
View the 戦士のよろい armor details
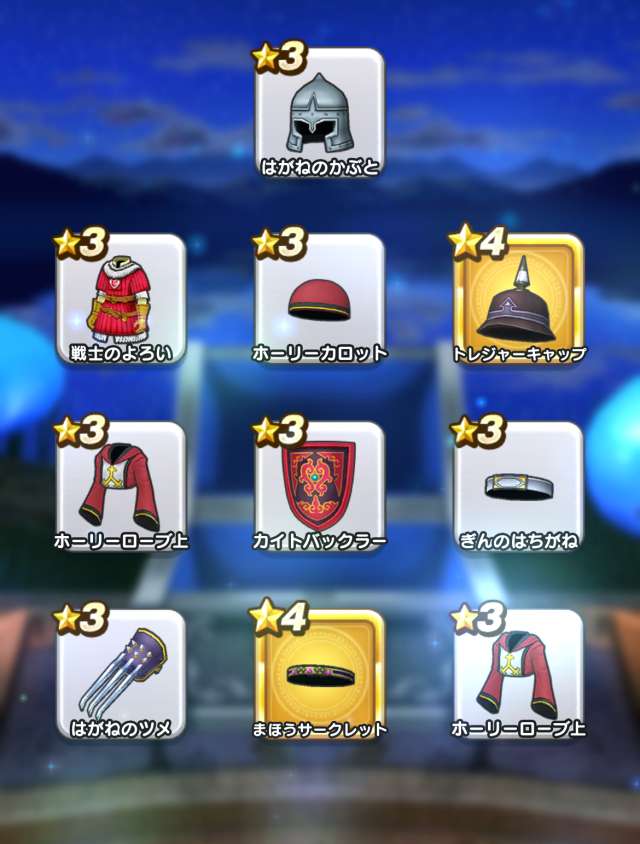tap(121, 299)
